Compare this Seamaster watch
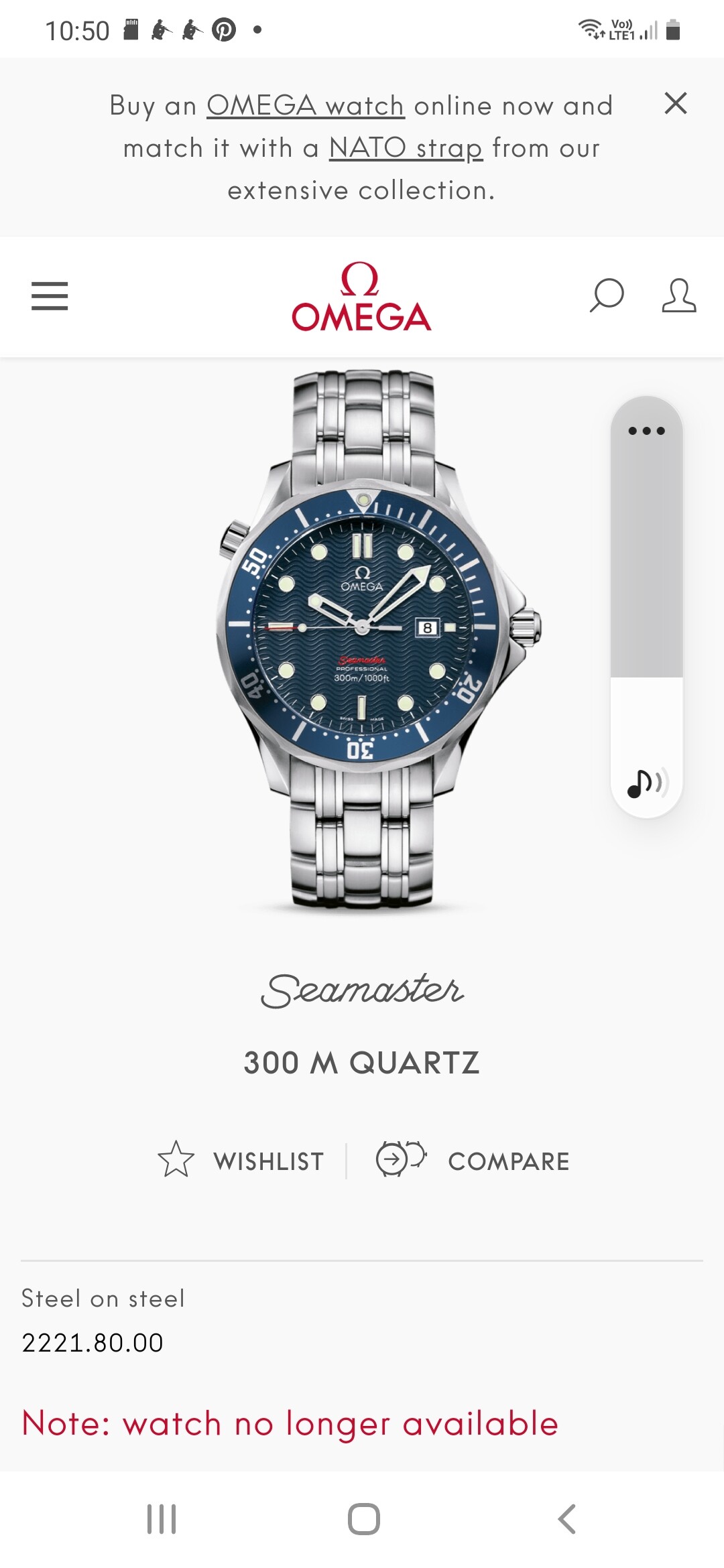This screenshot has height=1568, width=724. click(x=473, y=1160)
